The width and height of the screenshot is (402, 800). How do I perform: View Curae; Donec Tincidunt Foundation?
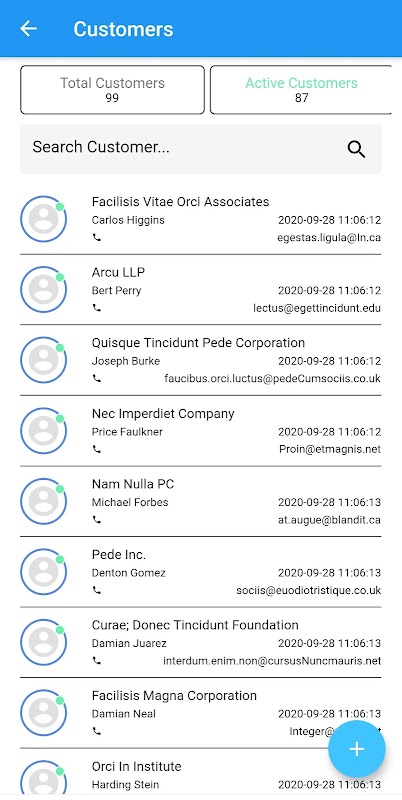(x=200, y=643)
